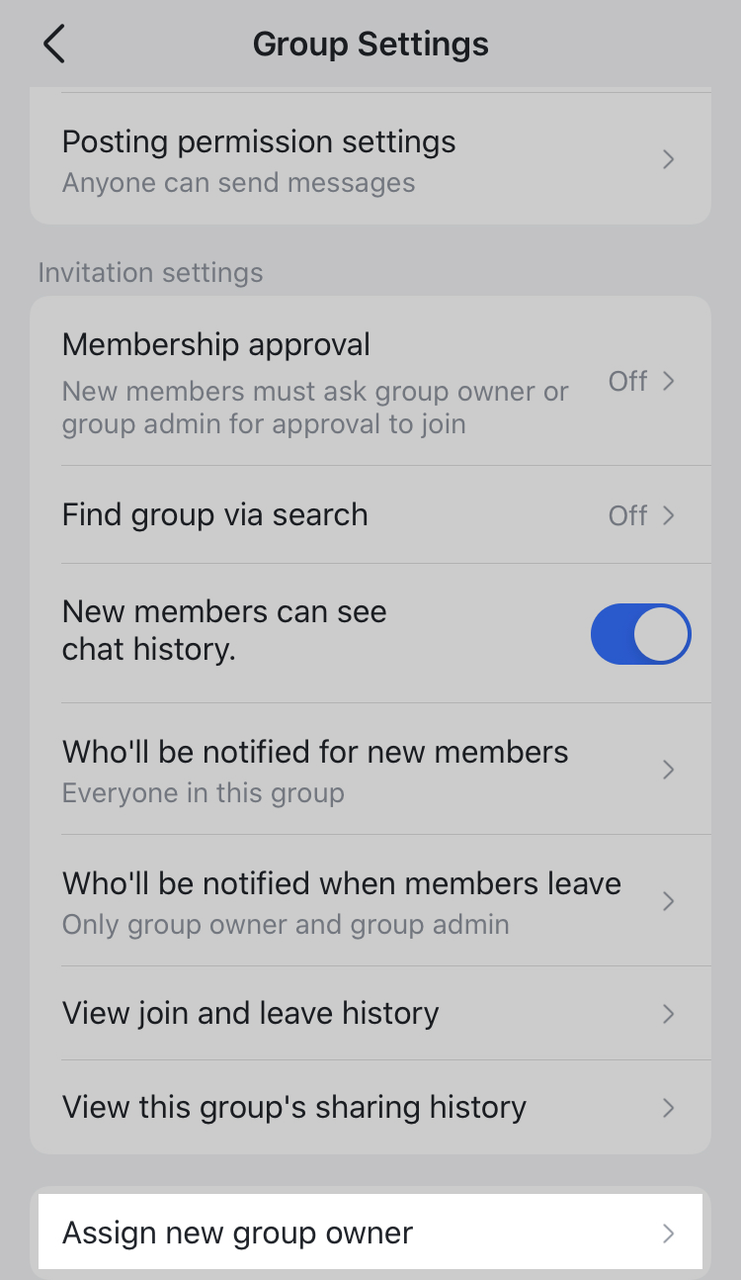Go back from Group Settings
The height and width of the screenshot is (1280, 741).
pos(54,45)
